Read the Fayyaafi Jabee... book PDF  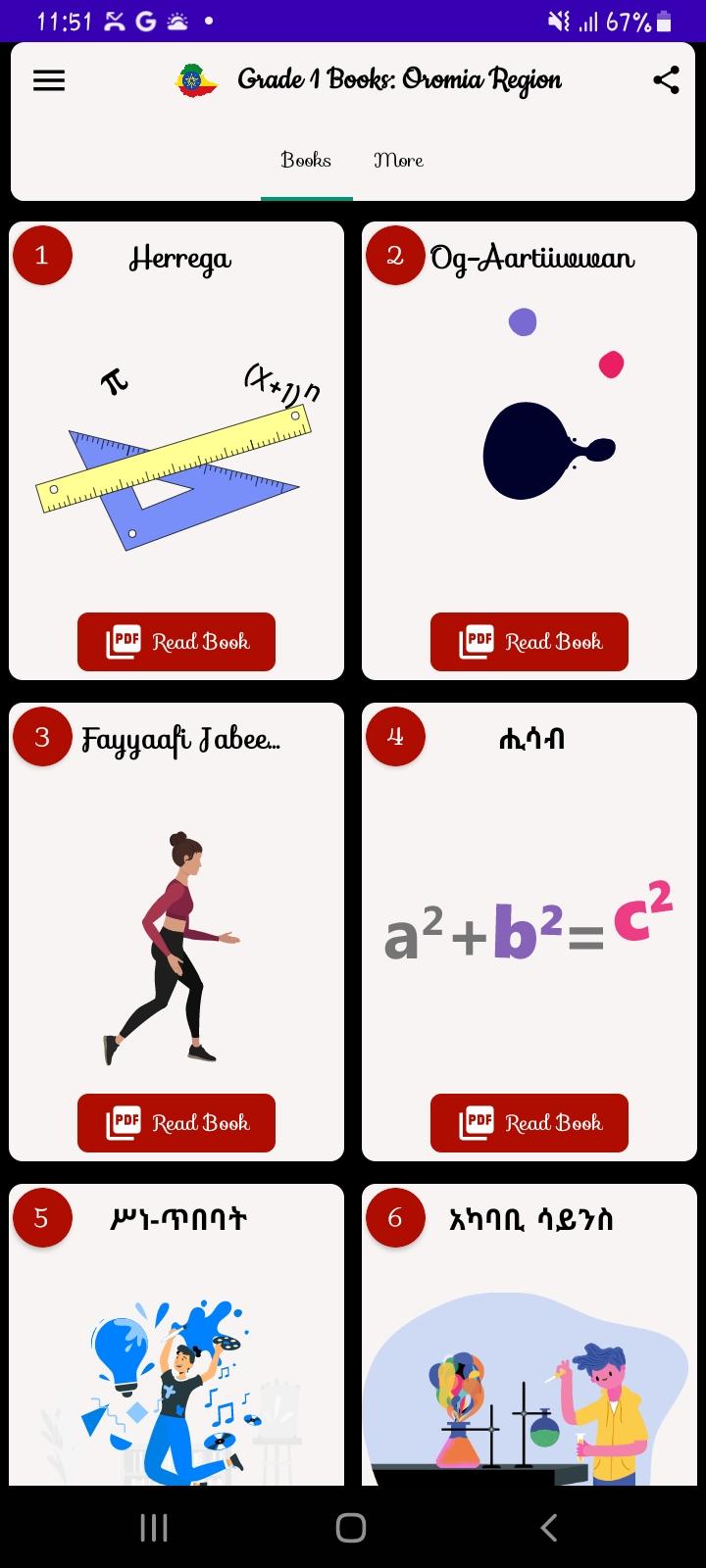(x=176, y=1123)
